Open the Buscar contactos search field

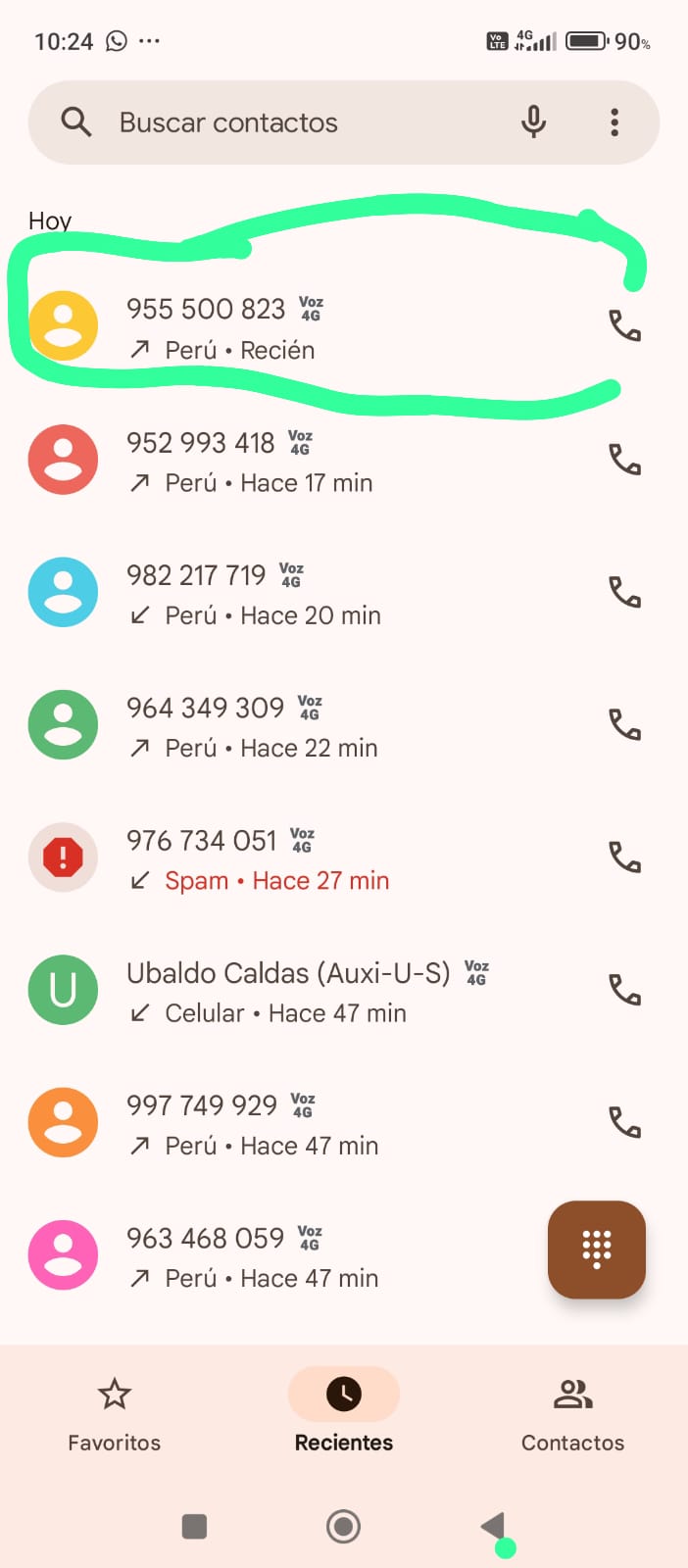pyautogui.click(x=294, y=122)
